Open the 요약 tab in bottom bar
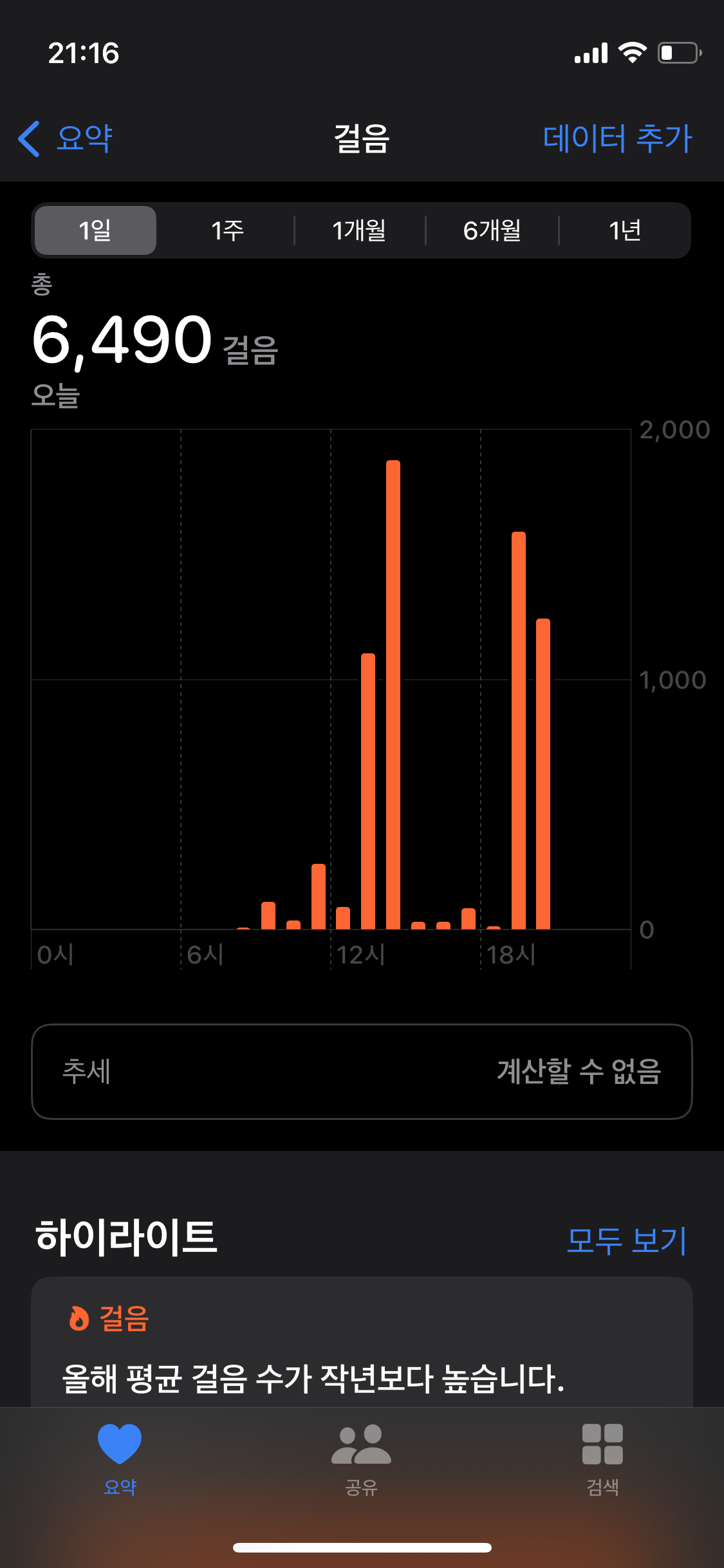 point(120,1458)
